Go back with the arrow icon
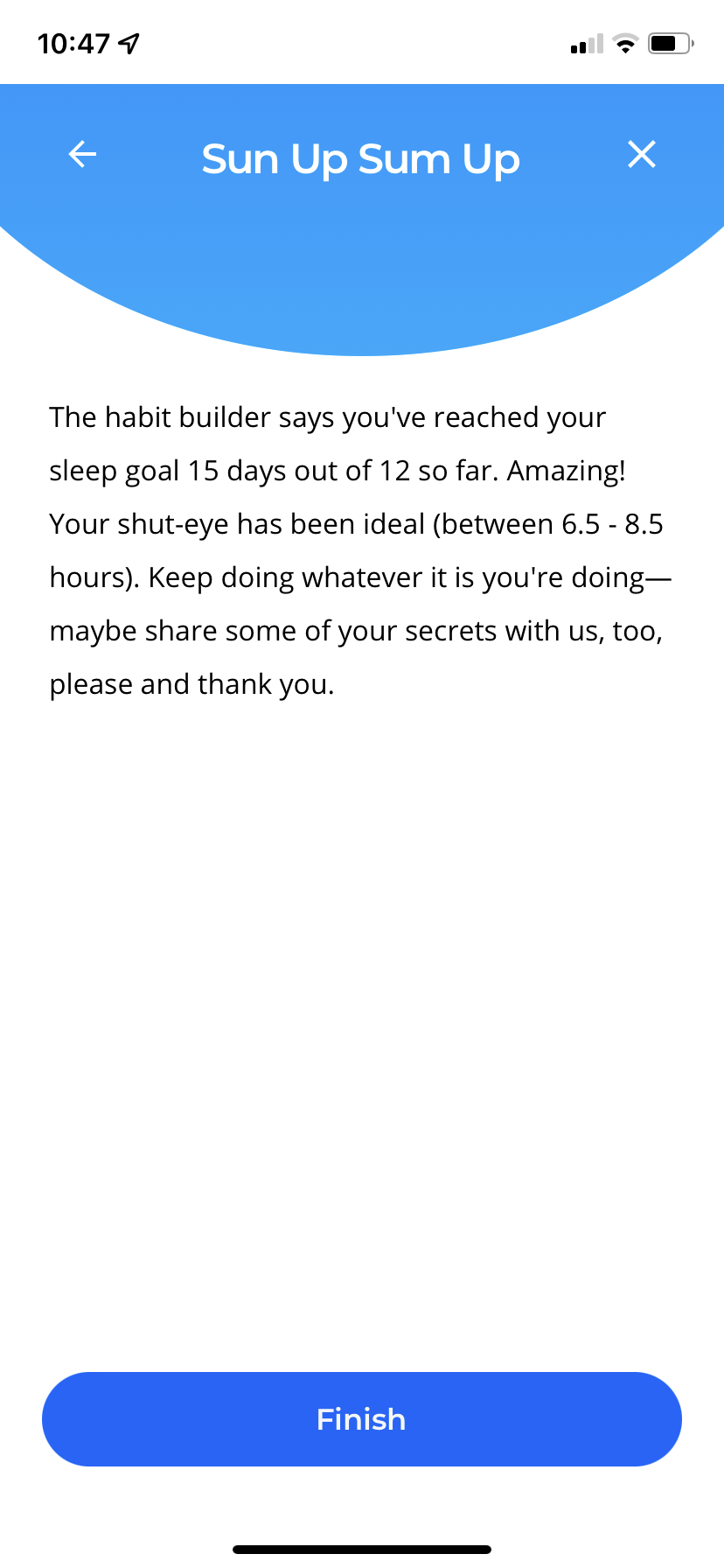The height and width of the screenshot is (1568, 724). [x=82, y=155]
